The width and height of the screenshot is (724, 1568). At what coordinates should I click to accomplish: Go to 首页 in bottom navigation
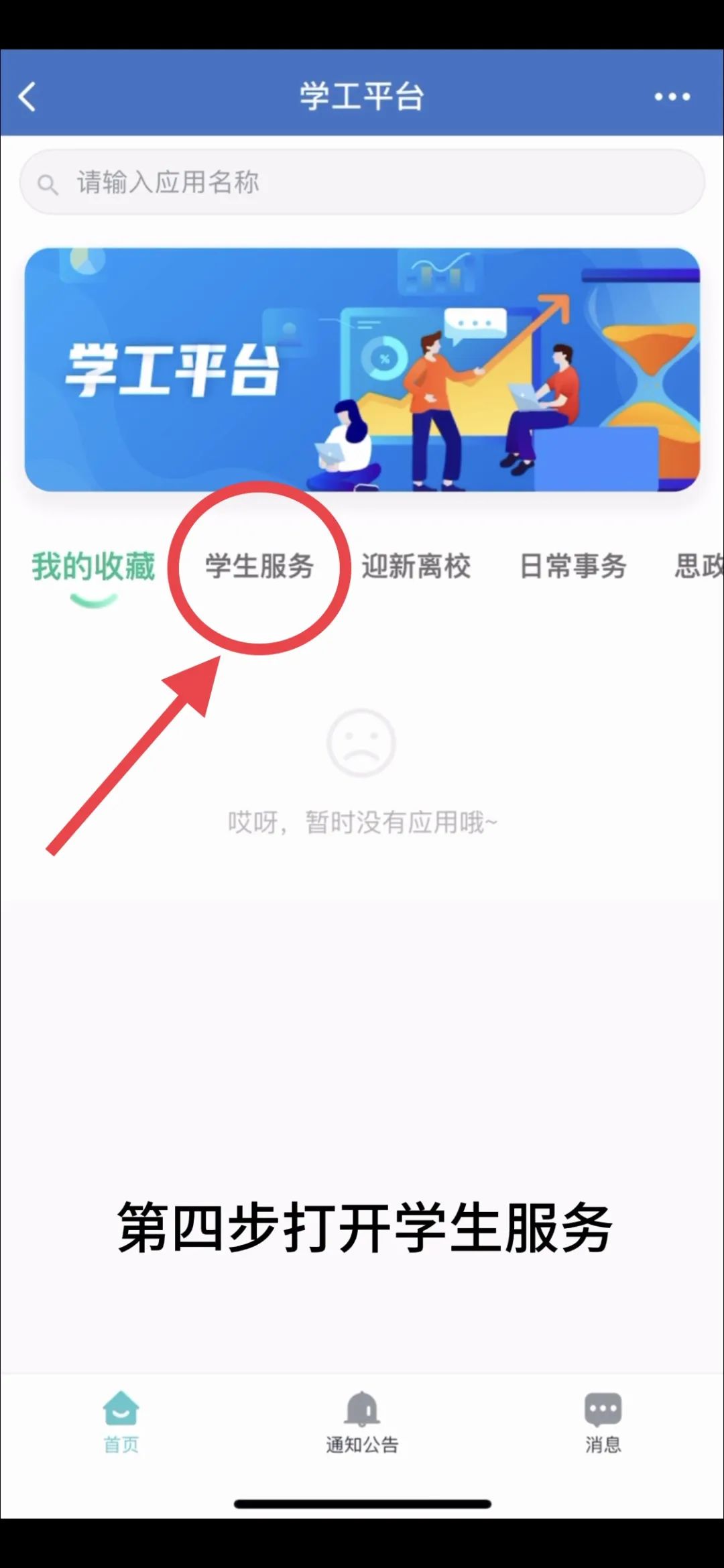pos(121,1421)
